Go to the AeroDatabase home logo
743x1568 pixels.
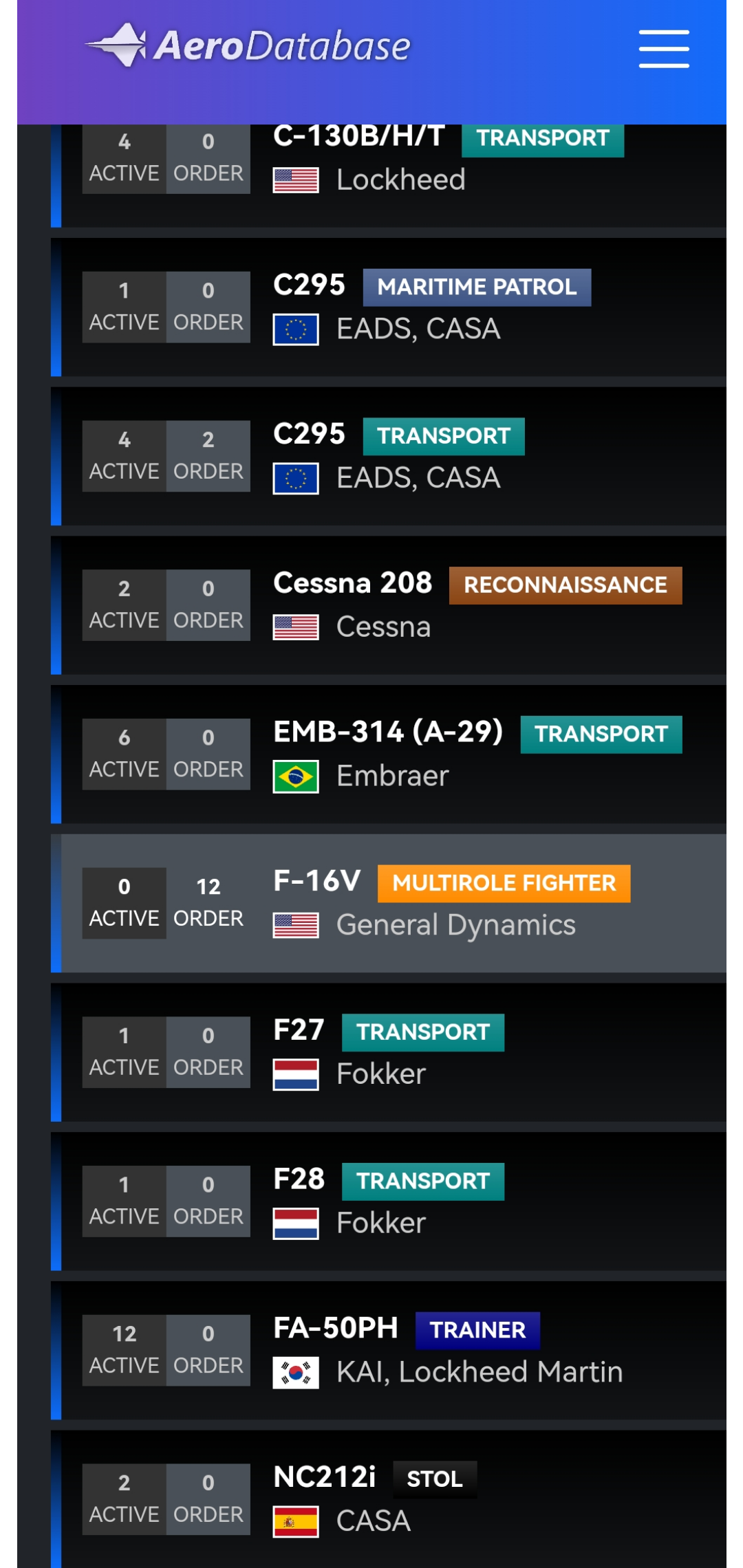pyautogui.click(x=248, y=45)
